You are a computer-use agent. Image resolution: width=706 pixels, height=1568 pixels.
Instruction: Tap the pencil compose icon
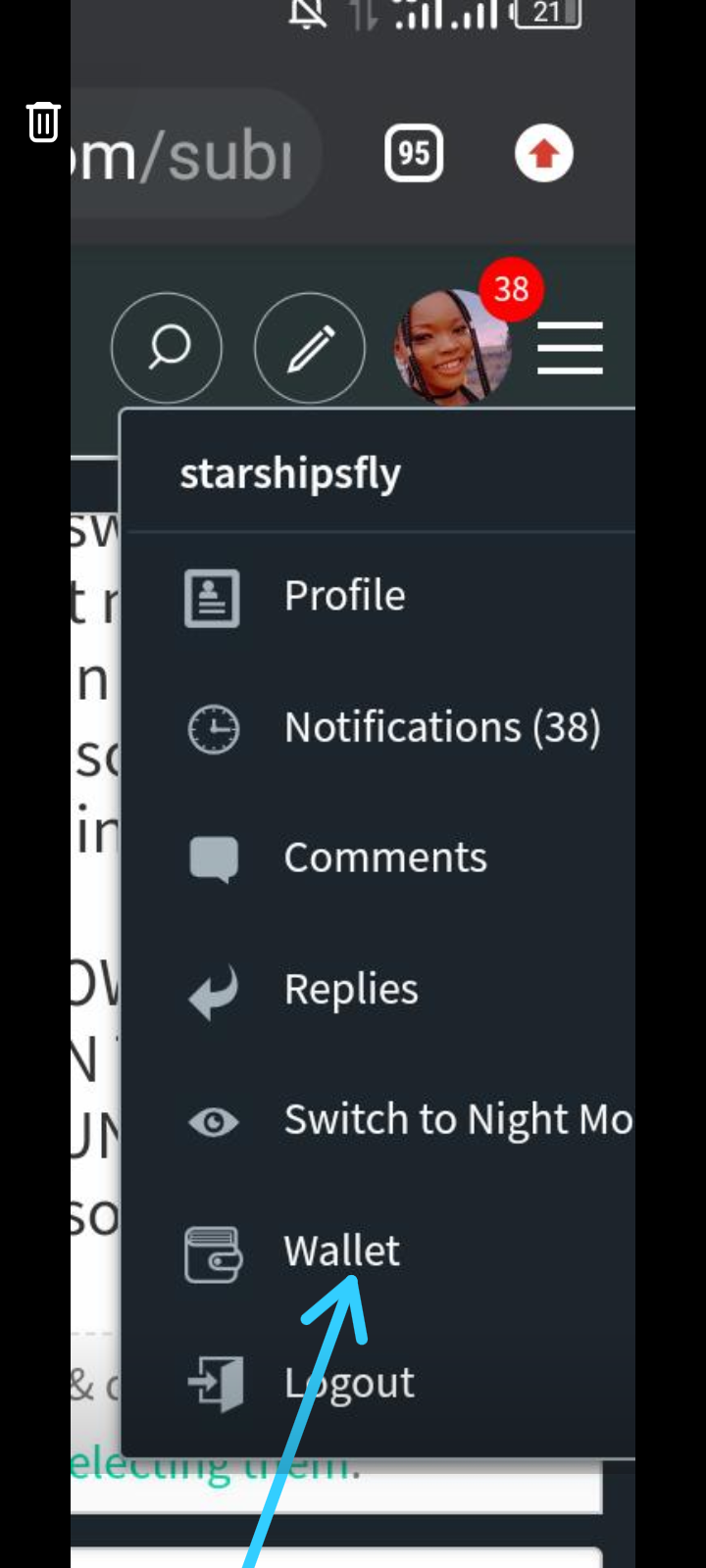310,348
